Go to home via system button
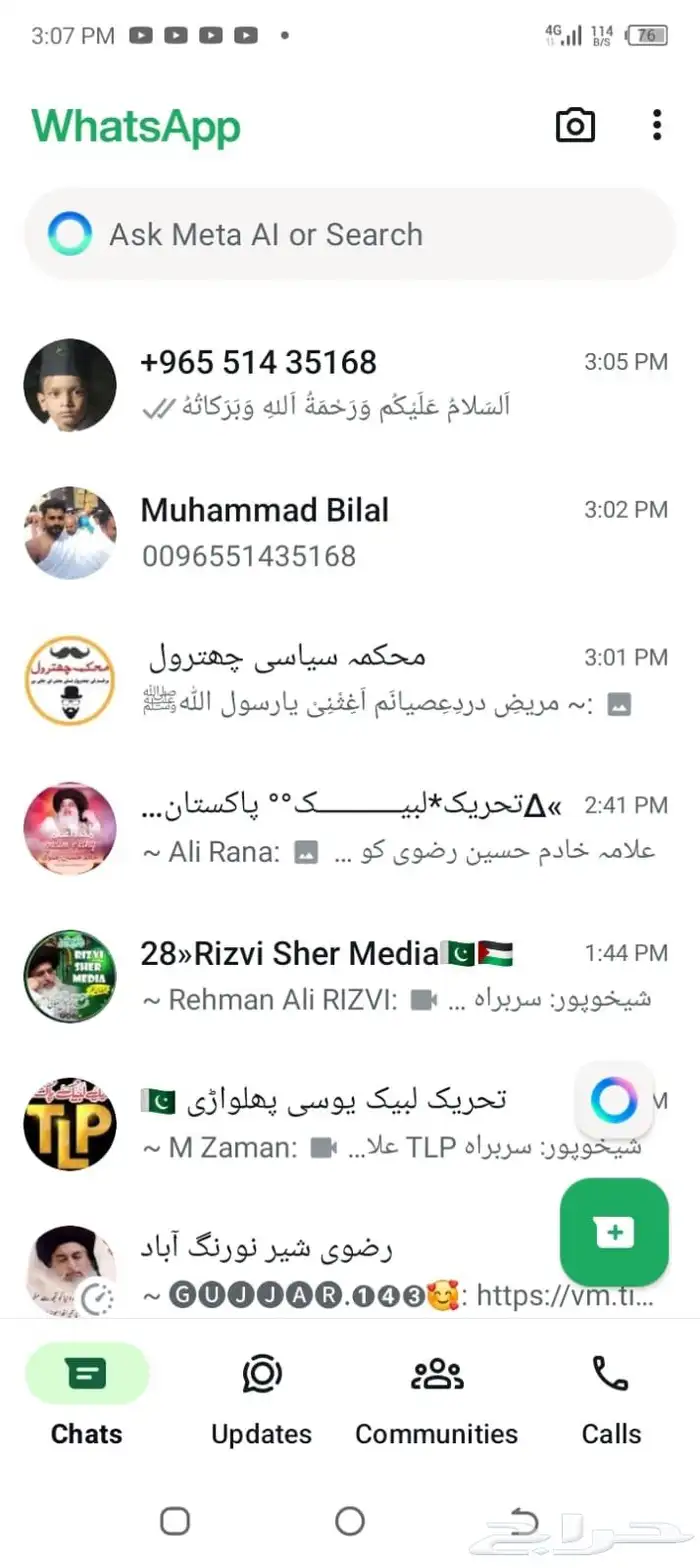Screen dimensions: 700x1568 (x=349, y=1521)
